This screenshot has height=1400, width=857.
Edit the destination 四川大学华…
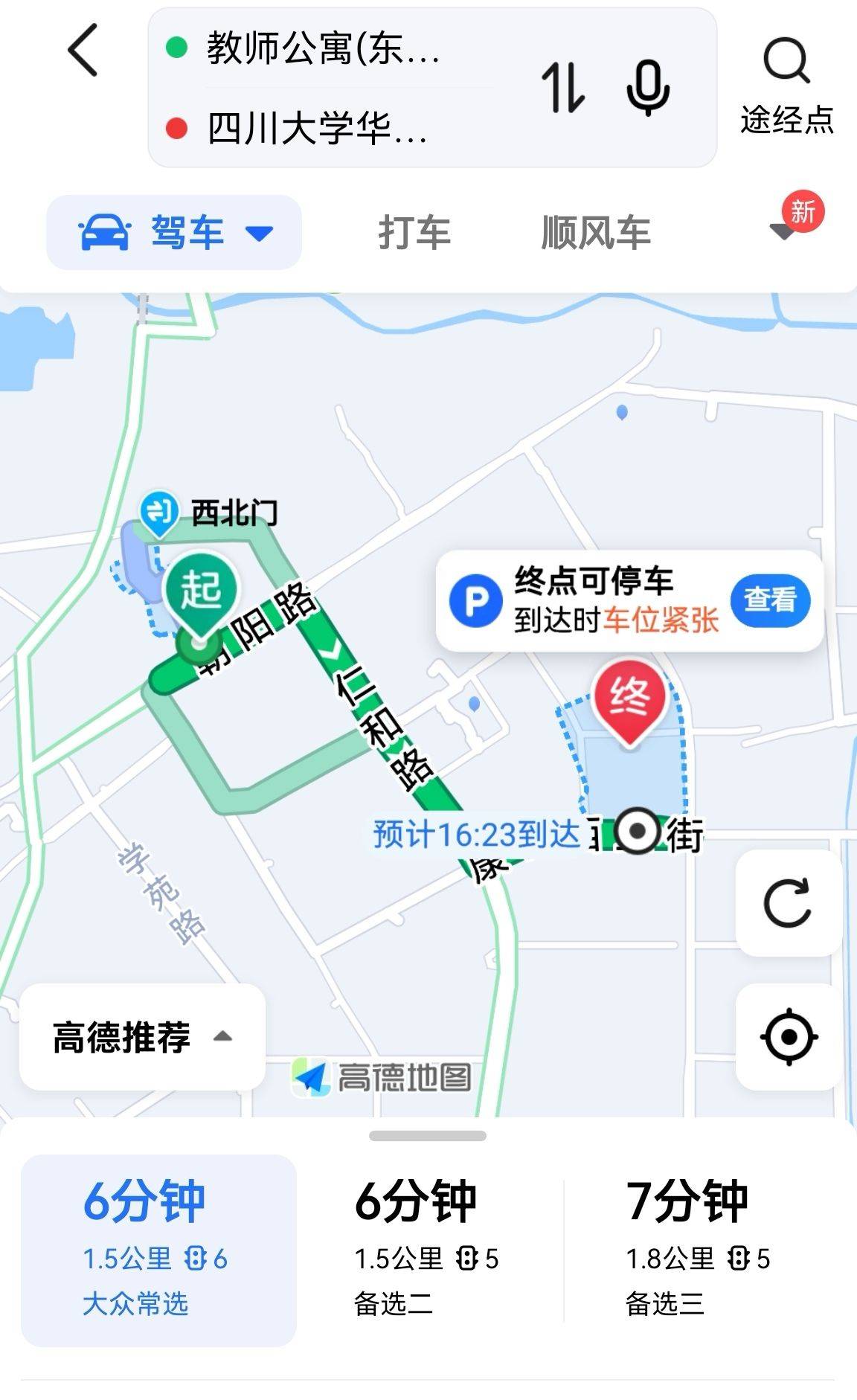click(x=318, y=129)
